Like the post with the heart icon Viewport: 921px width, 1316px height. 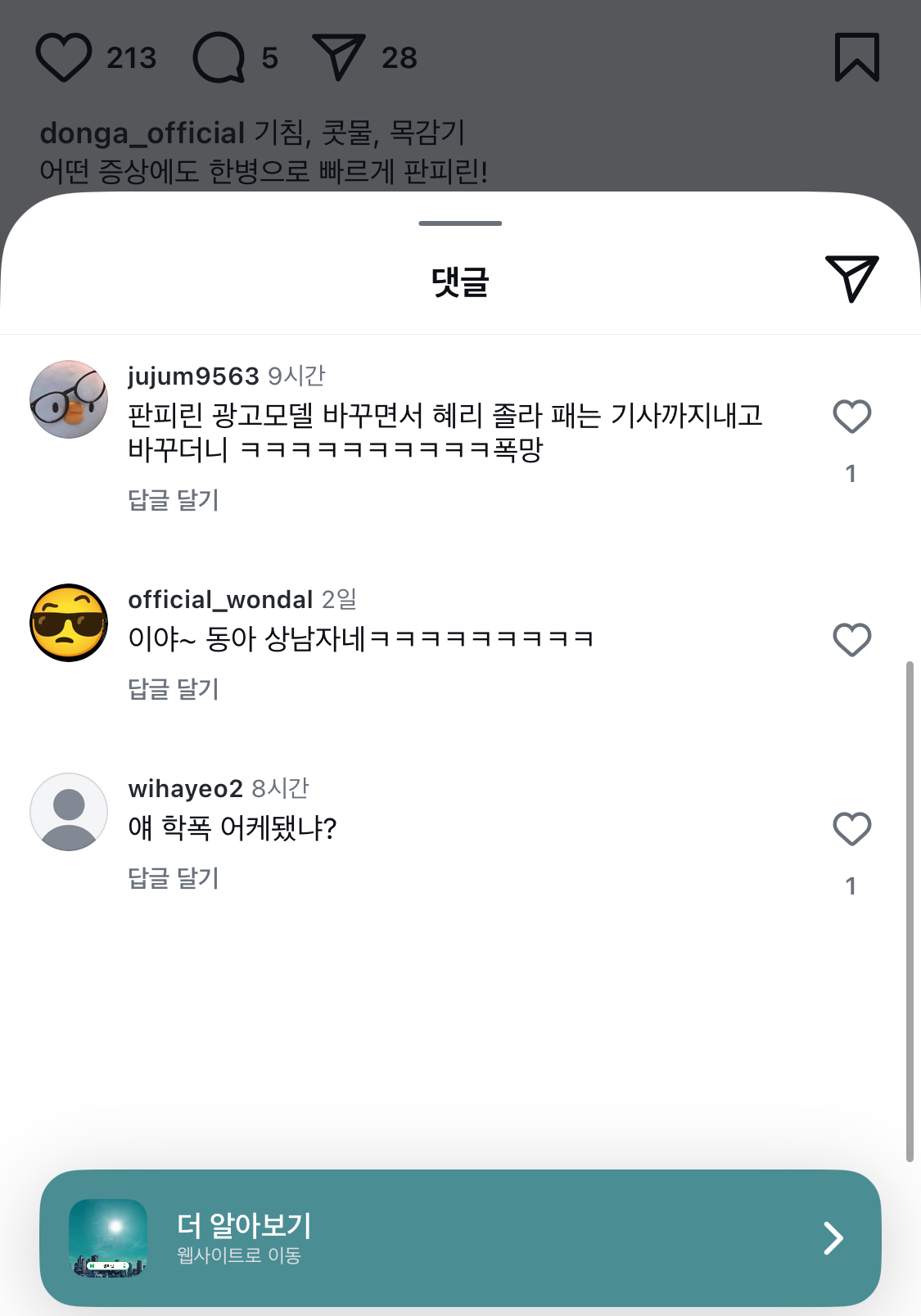coord(67,56)
